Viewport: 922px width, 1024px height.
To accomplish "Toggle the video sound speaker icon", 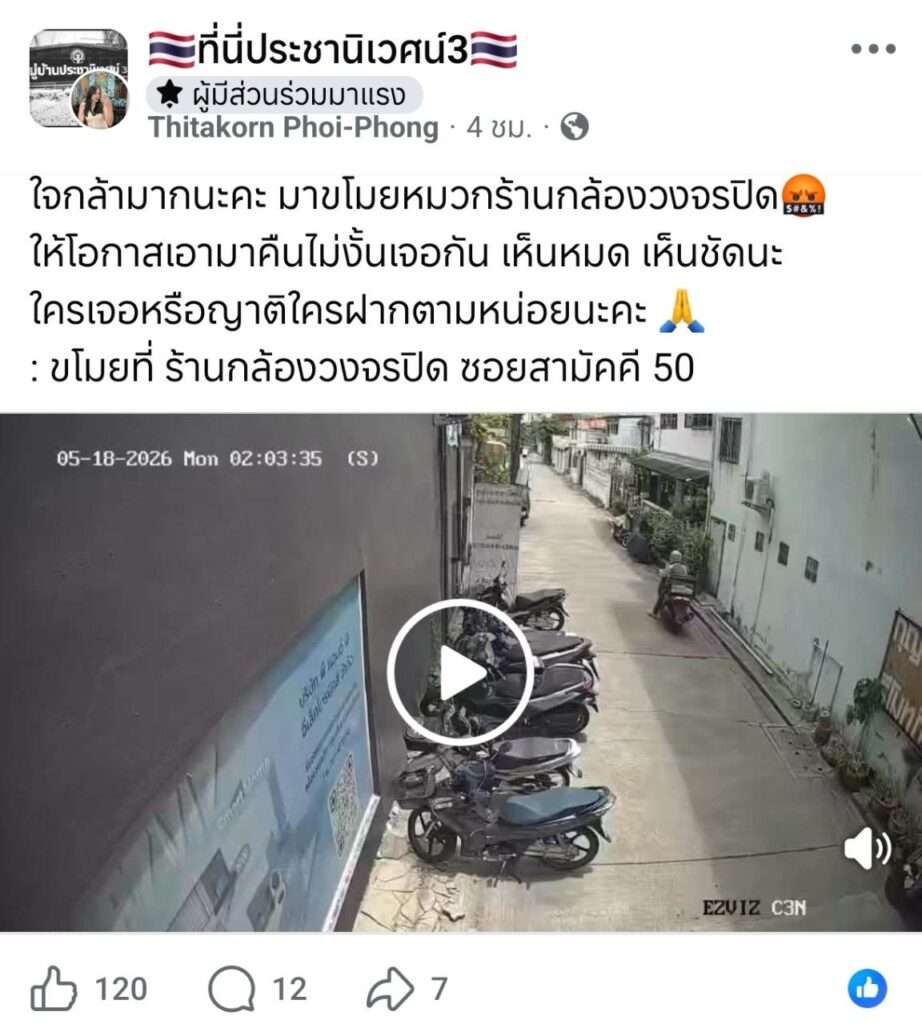I will (x=867, y=848).
